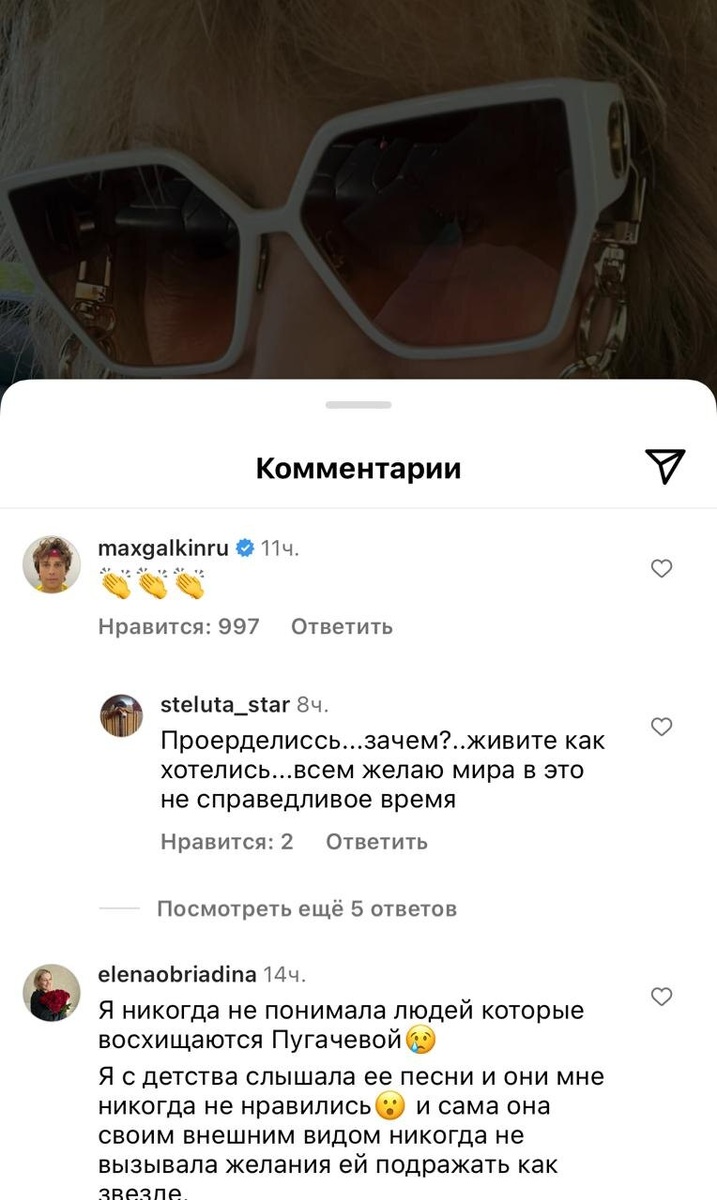Reply to steluta_star's comment
The height and width of the screenshot is (1200, 717).
tap(376, 842)
